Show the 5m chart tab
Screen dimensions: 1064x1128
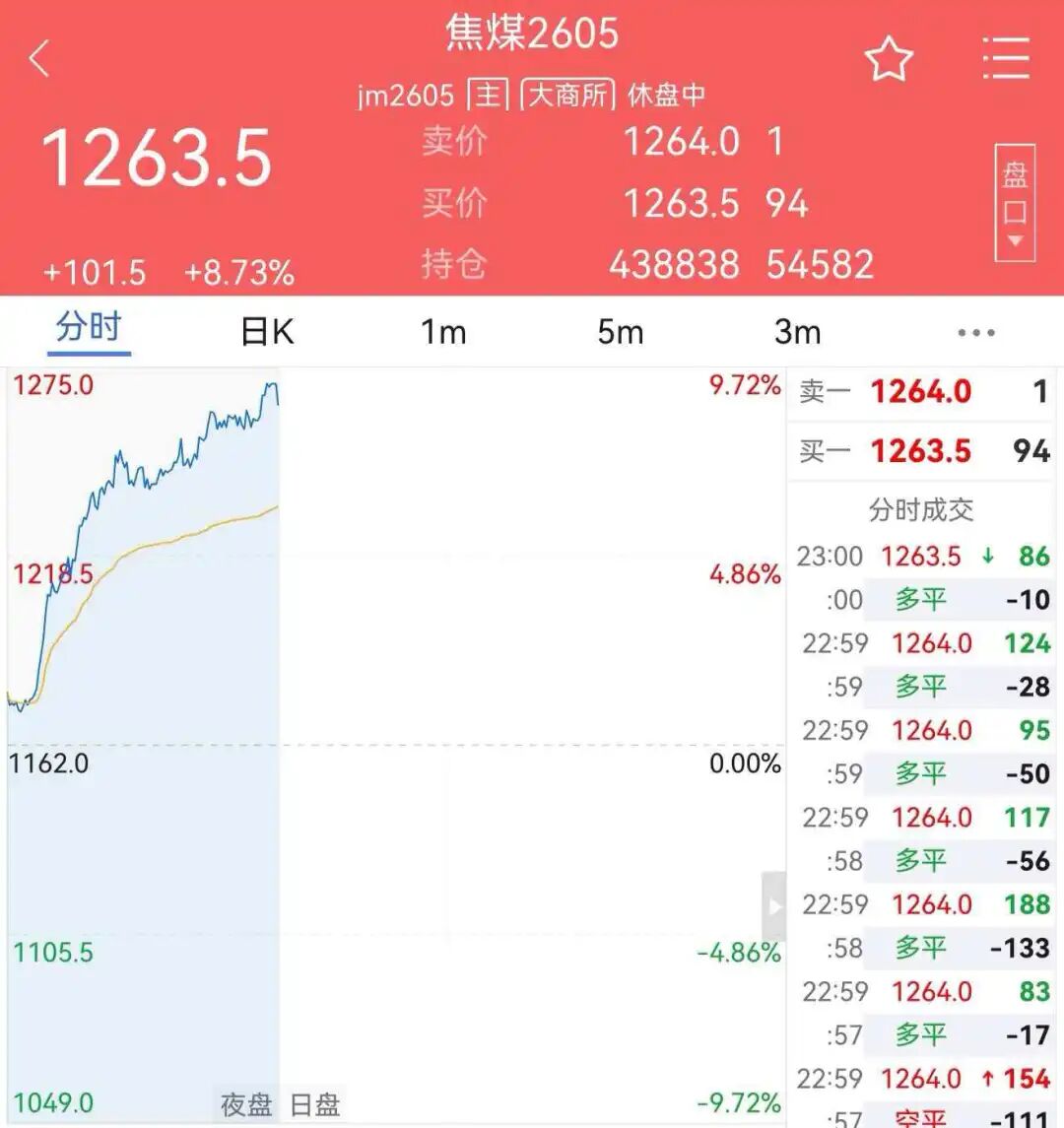[x=620, y=332]
